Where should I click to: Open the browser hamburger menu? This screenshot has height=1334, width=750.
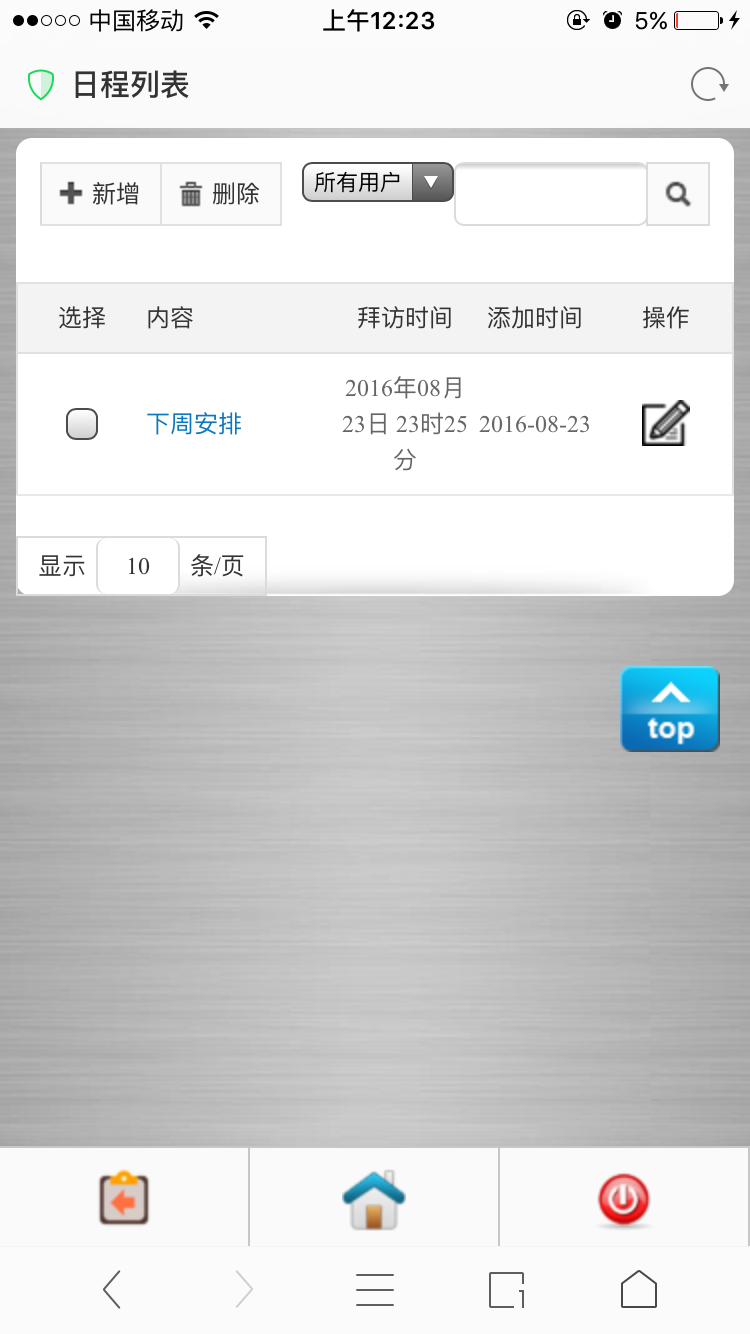click(x=375, y=1290)
